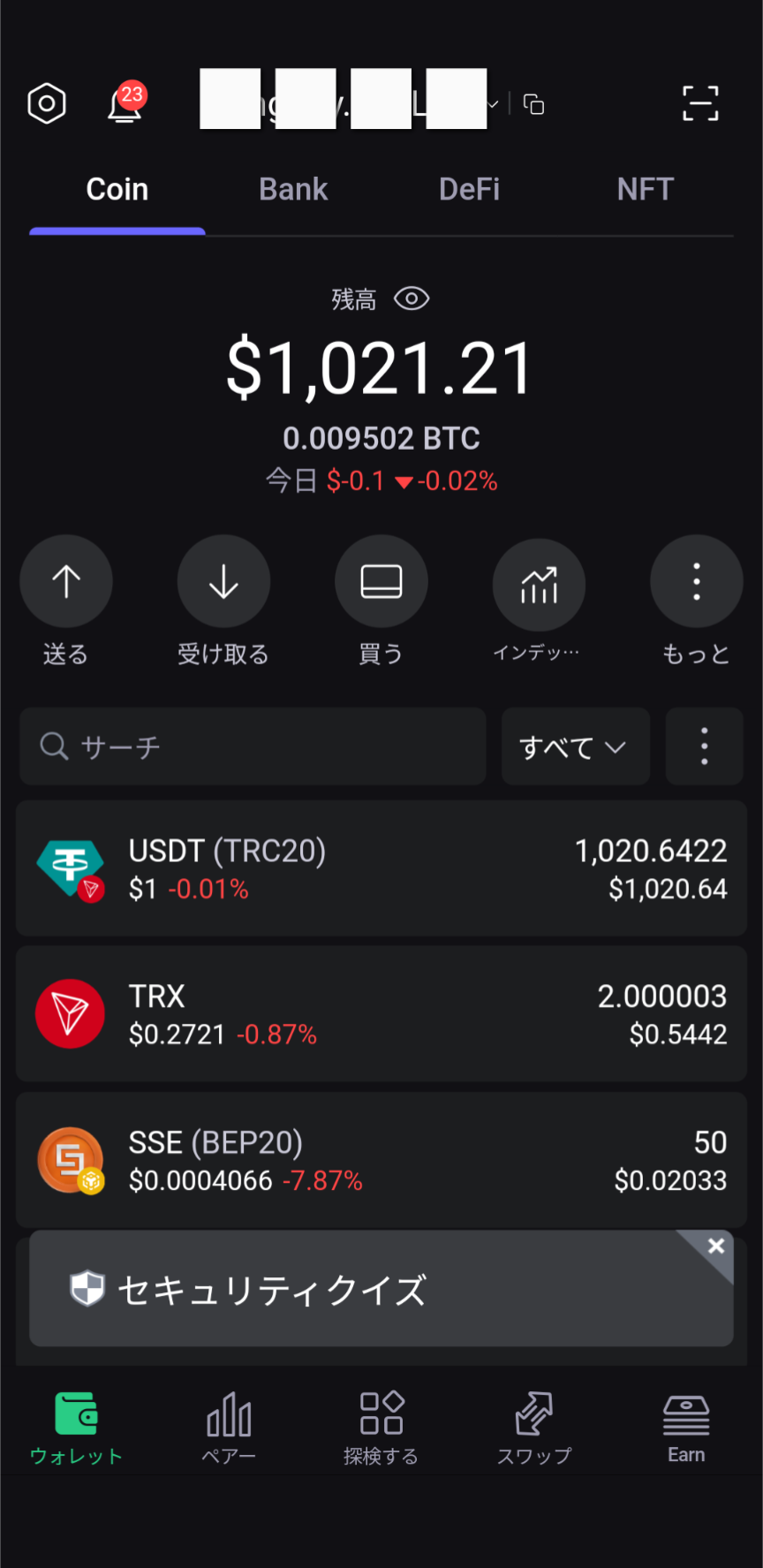Copy the wallet address

[x=533, y=104]
